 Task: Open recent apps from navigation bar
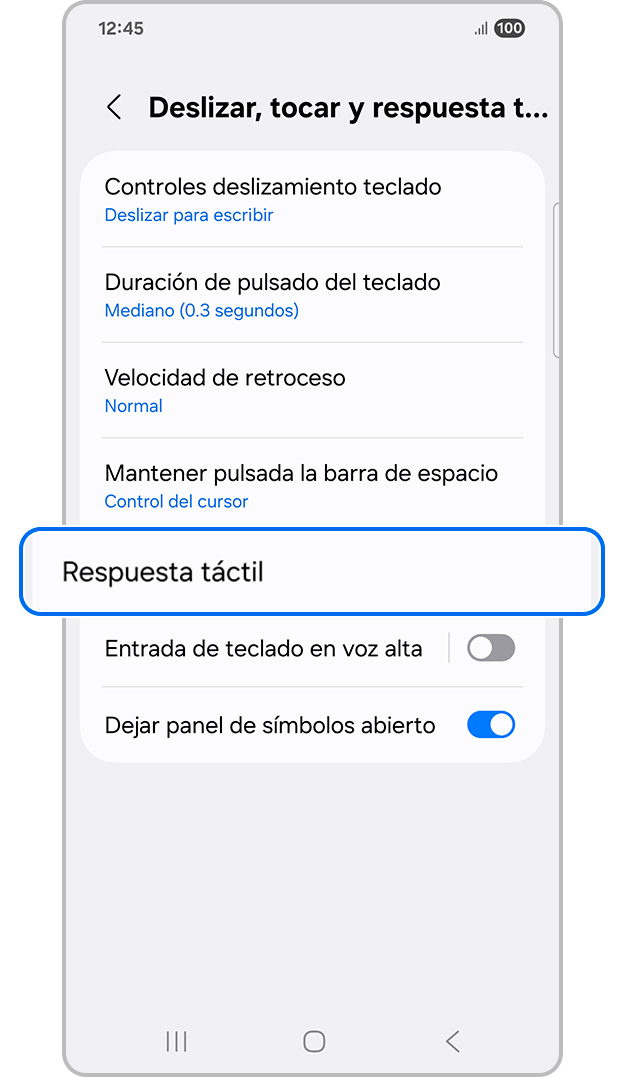point(176,1042)
